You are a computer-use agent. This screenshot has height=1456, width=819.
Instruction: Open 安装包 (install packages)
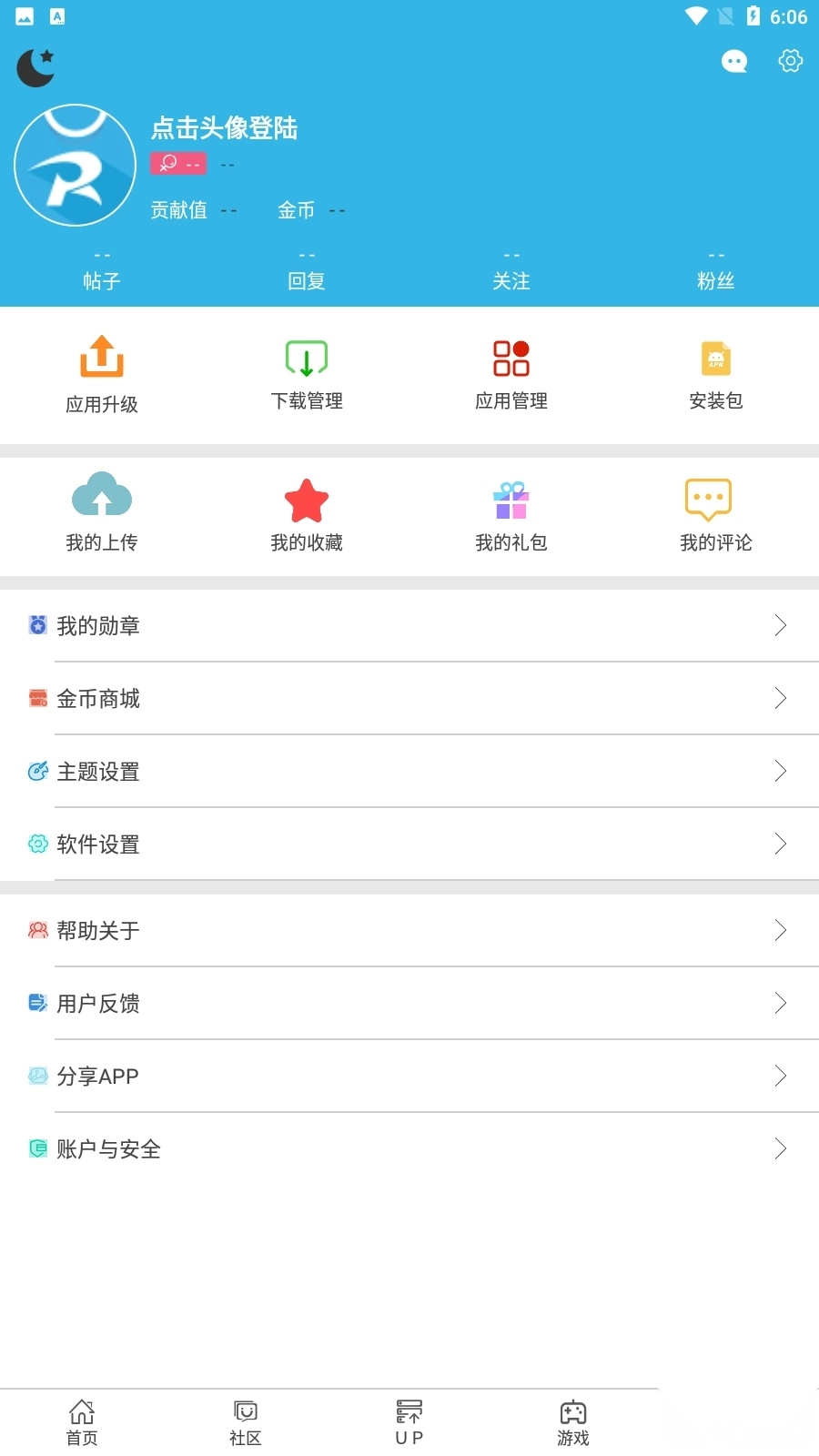(715, 373)
